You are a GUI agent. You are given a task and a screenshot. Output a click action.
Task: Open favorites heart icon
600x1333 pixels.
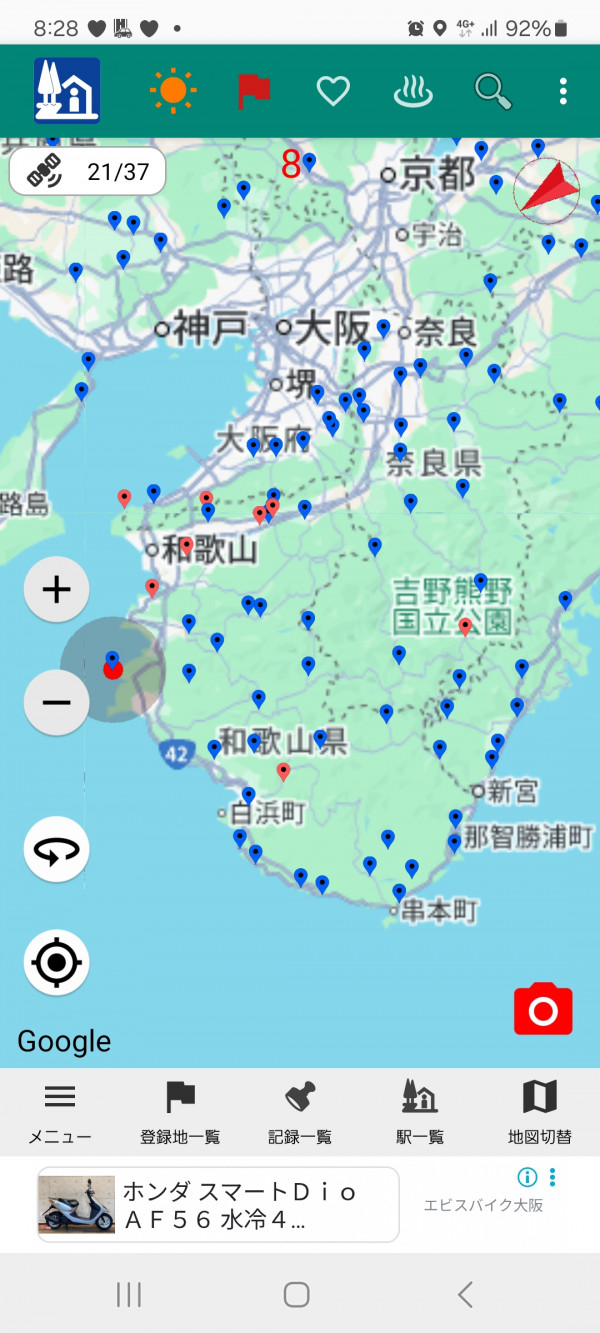click(333, 91)
